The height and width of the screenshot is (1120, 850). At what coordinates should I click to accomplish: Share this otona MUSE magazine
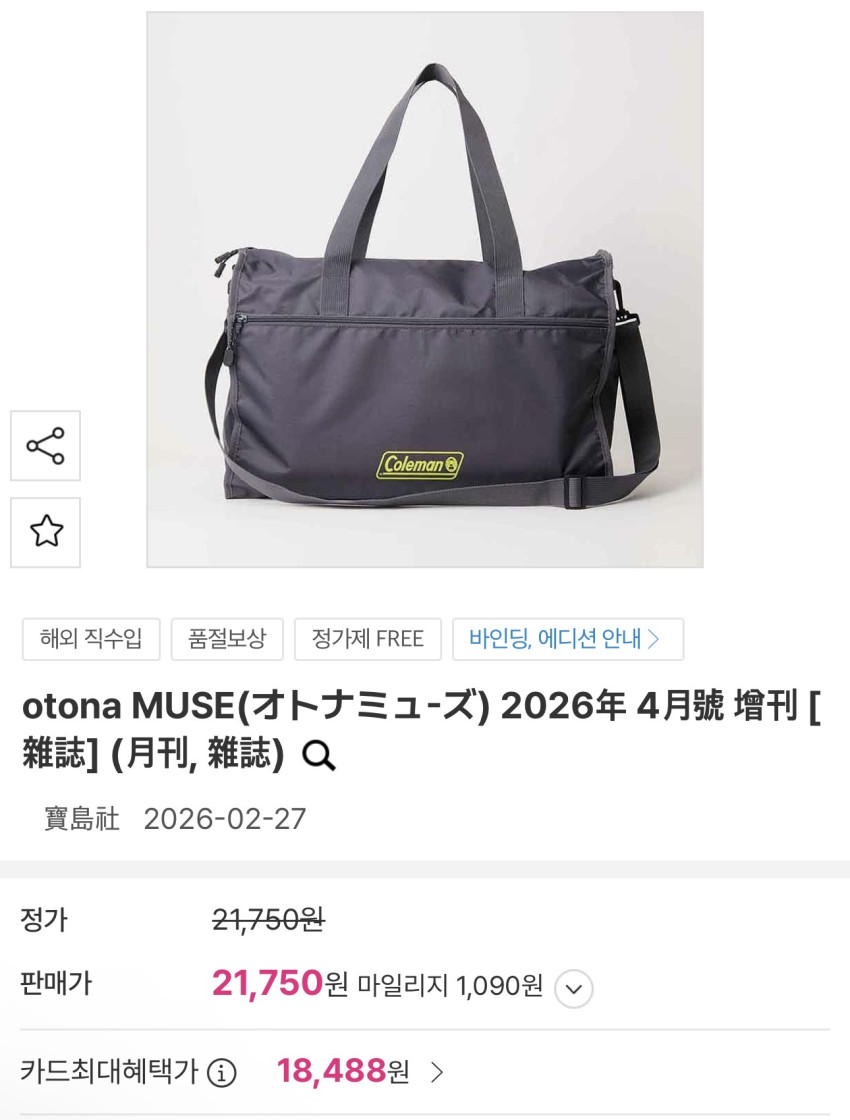tap(45, 446)
